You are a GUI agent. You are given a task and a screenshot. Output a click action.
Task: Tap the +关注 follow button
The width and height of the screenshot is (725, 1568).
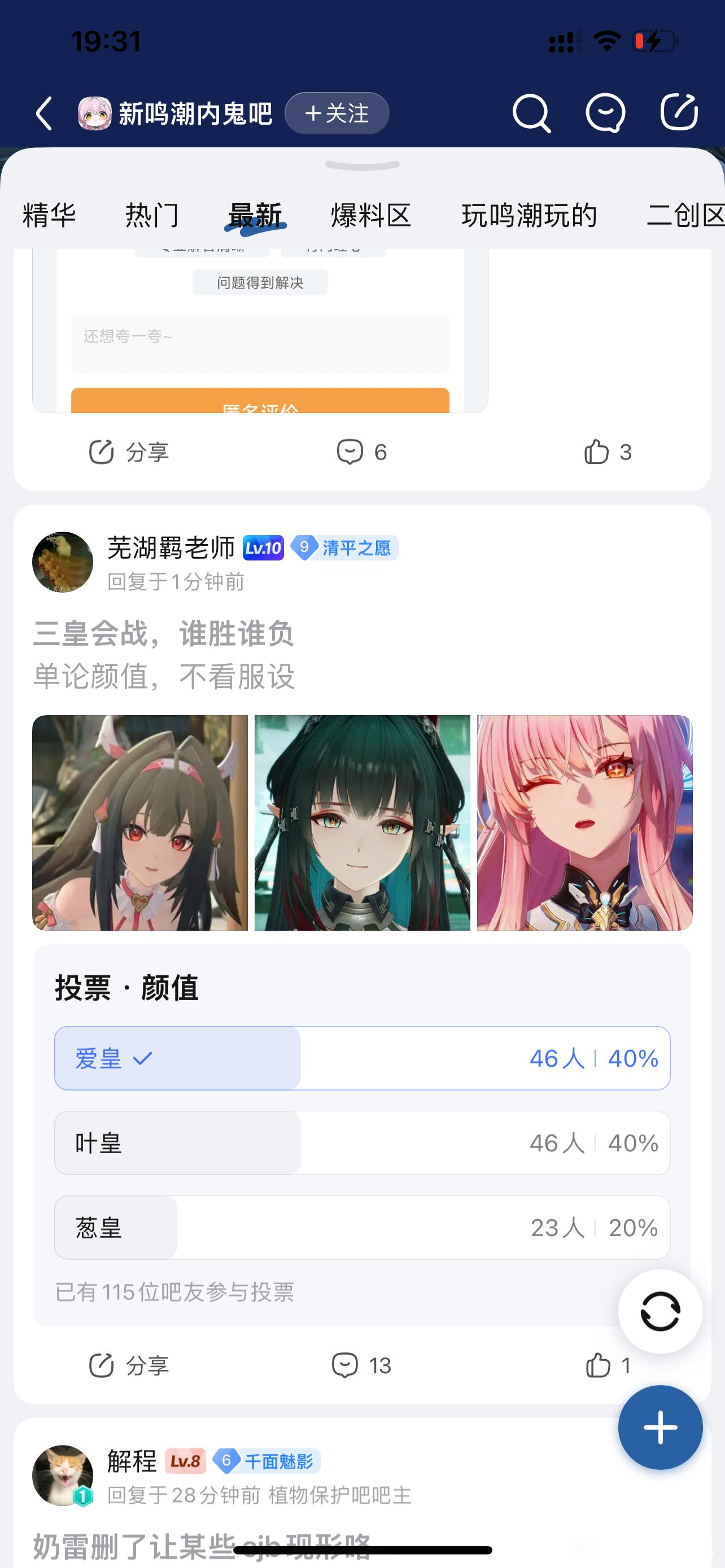pyautogui.click(x=337, y=113)
